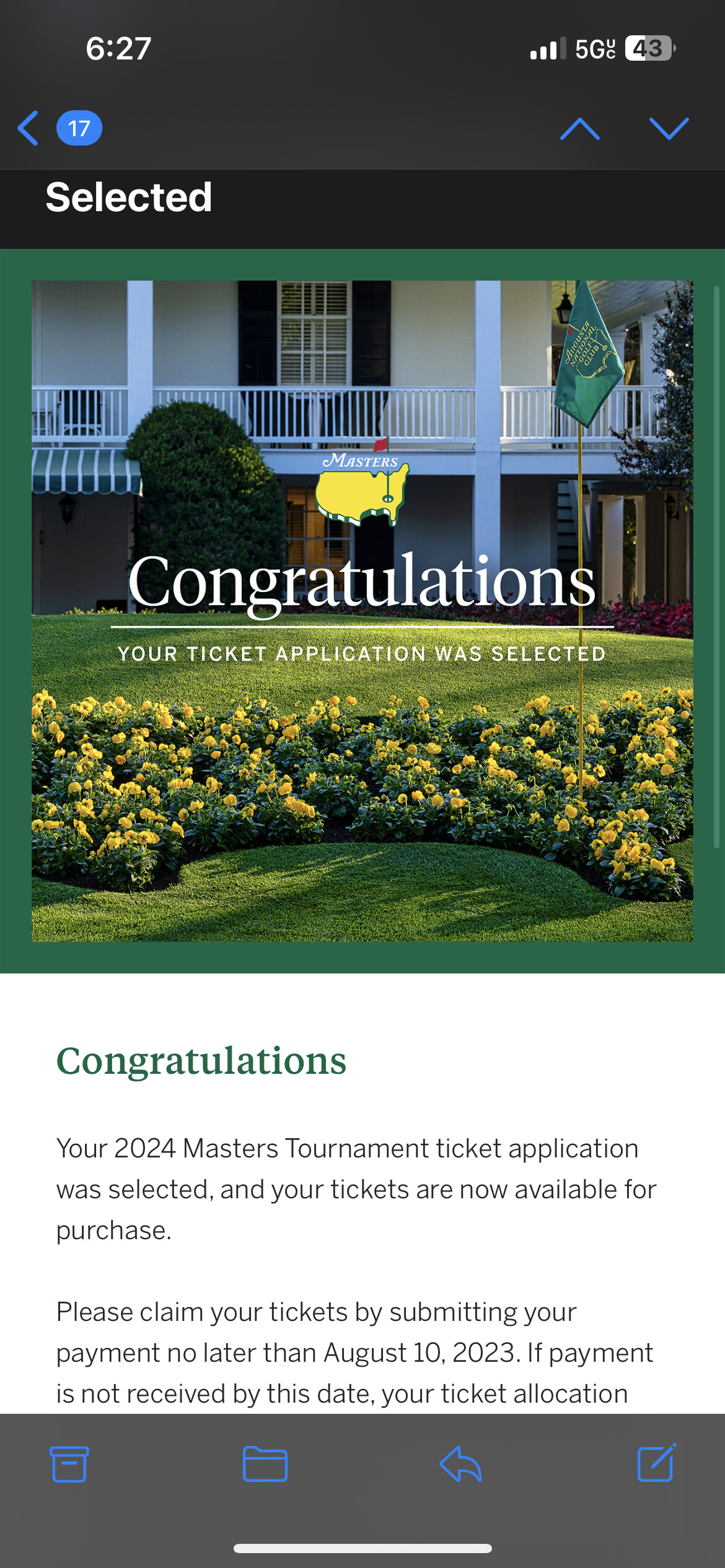Viewport: 725px width, 1568px height.
Task: Reply to this email
Action: (460, 1464)
